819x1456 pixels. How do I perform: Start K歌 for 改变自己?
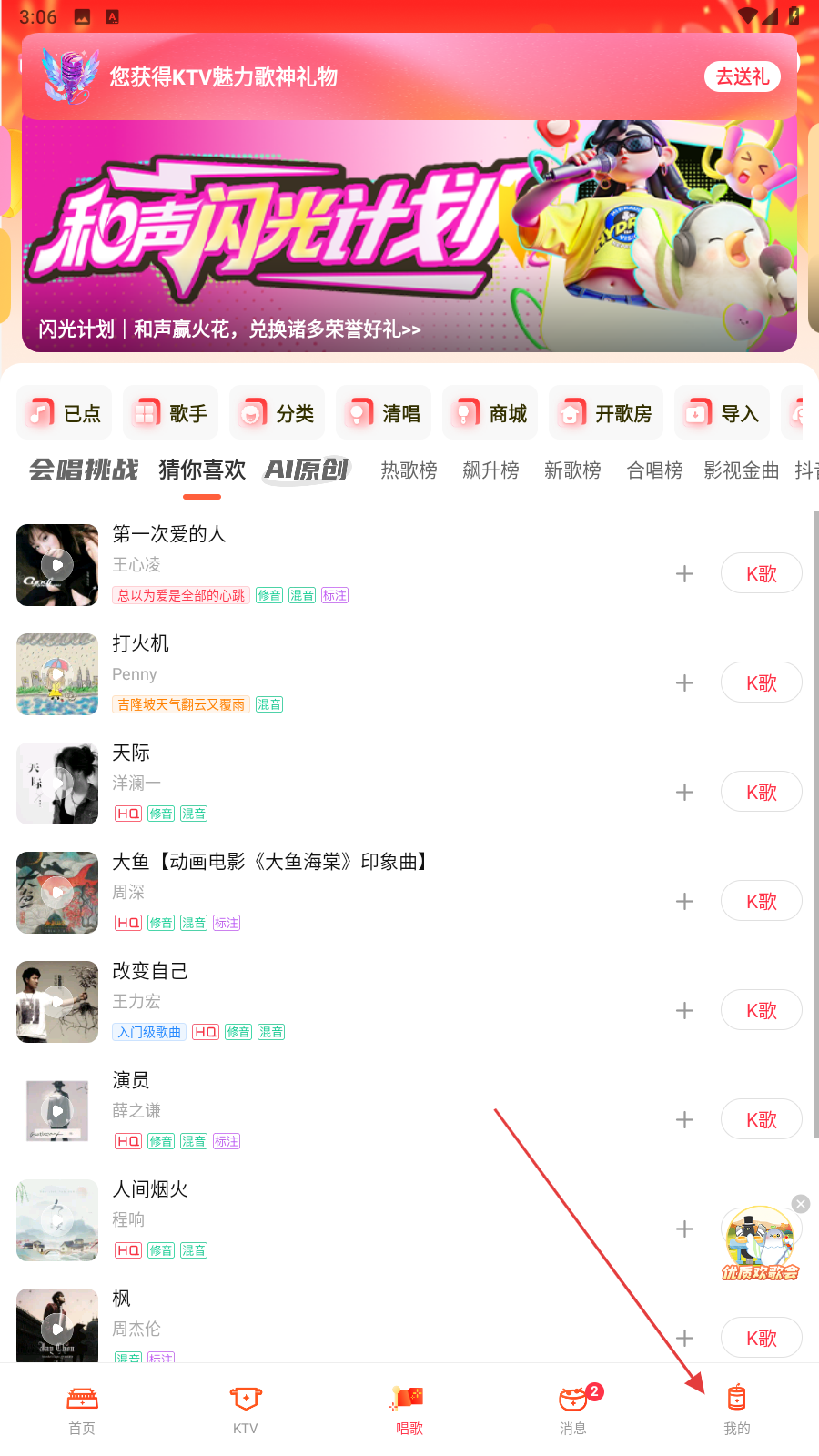point(761,1010)
